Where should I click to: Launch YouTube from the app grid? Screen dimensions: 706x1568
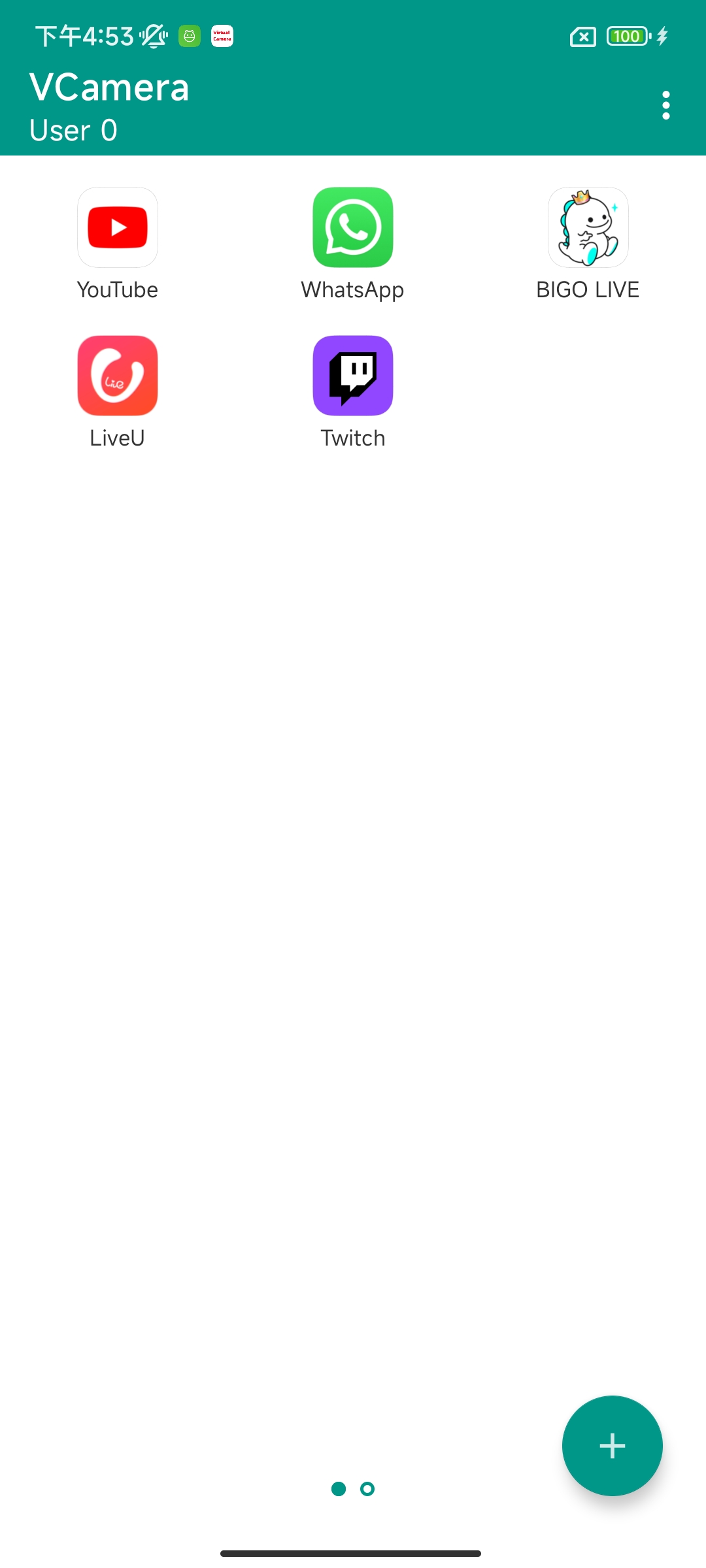point(118,228)
